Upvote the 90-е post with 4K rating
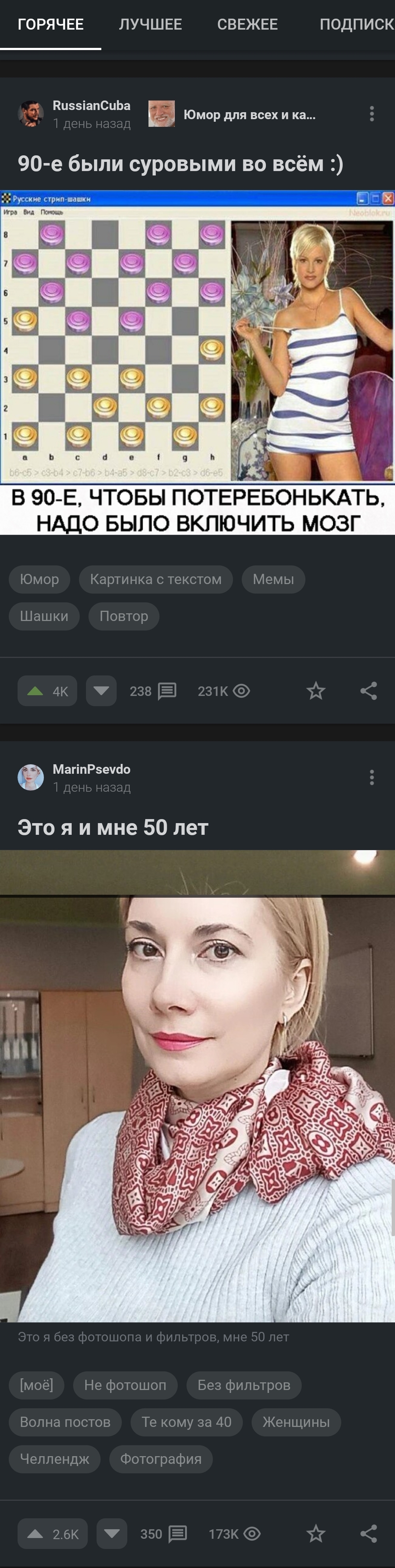 point(47,691)
